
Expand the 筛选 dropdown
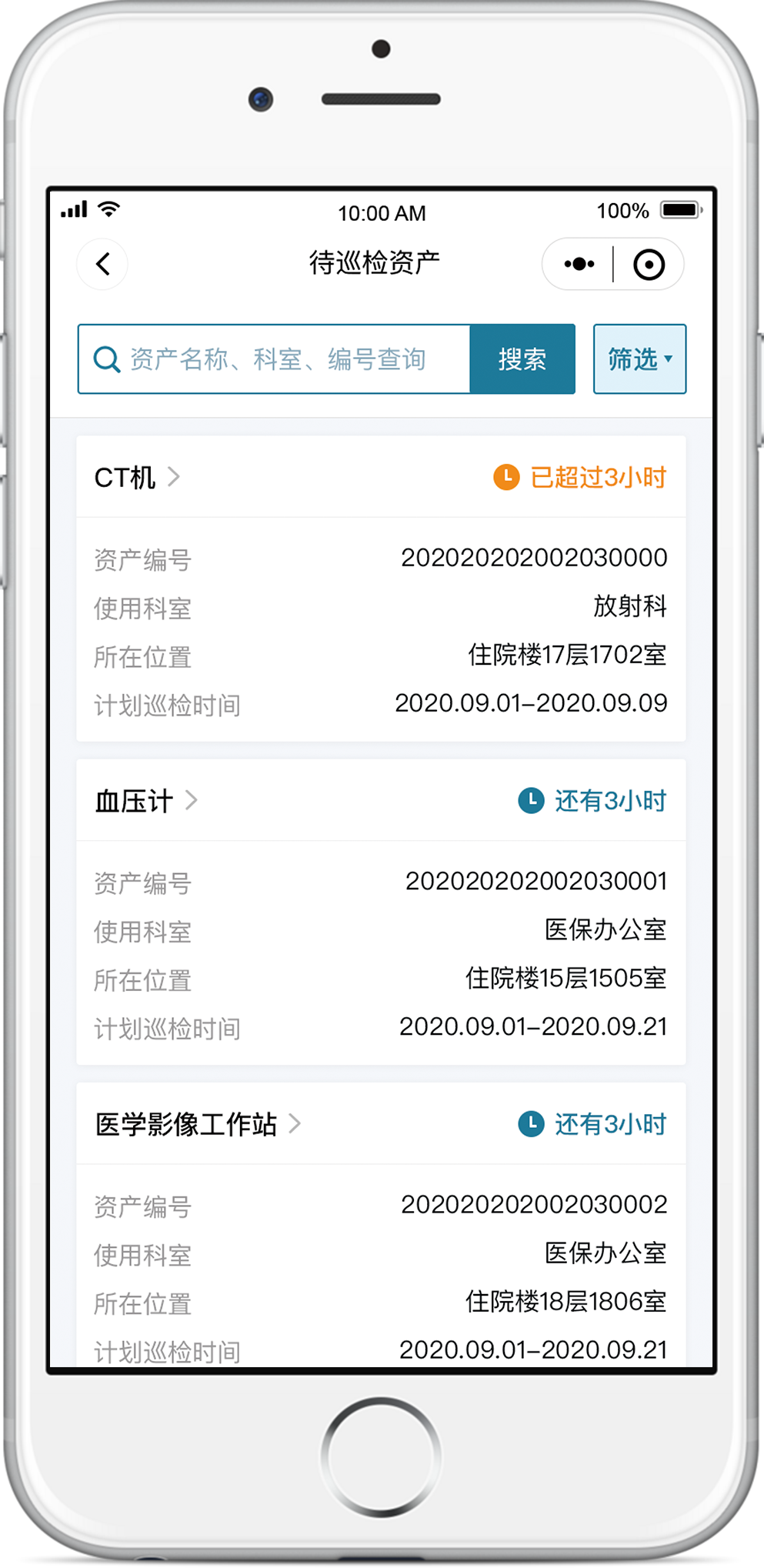639,359
